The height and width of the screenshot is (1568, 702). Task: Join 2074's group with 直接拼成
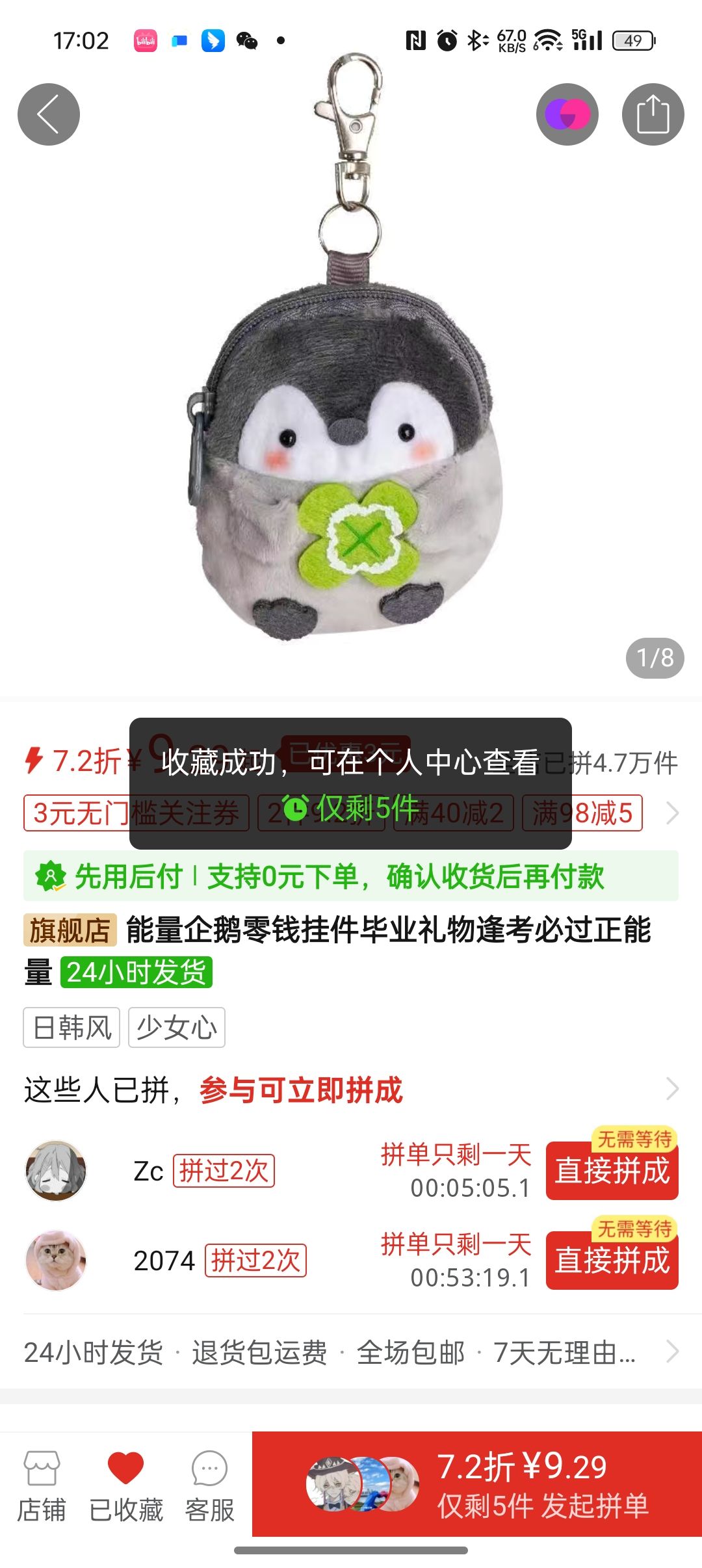tap(612, 1261)
